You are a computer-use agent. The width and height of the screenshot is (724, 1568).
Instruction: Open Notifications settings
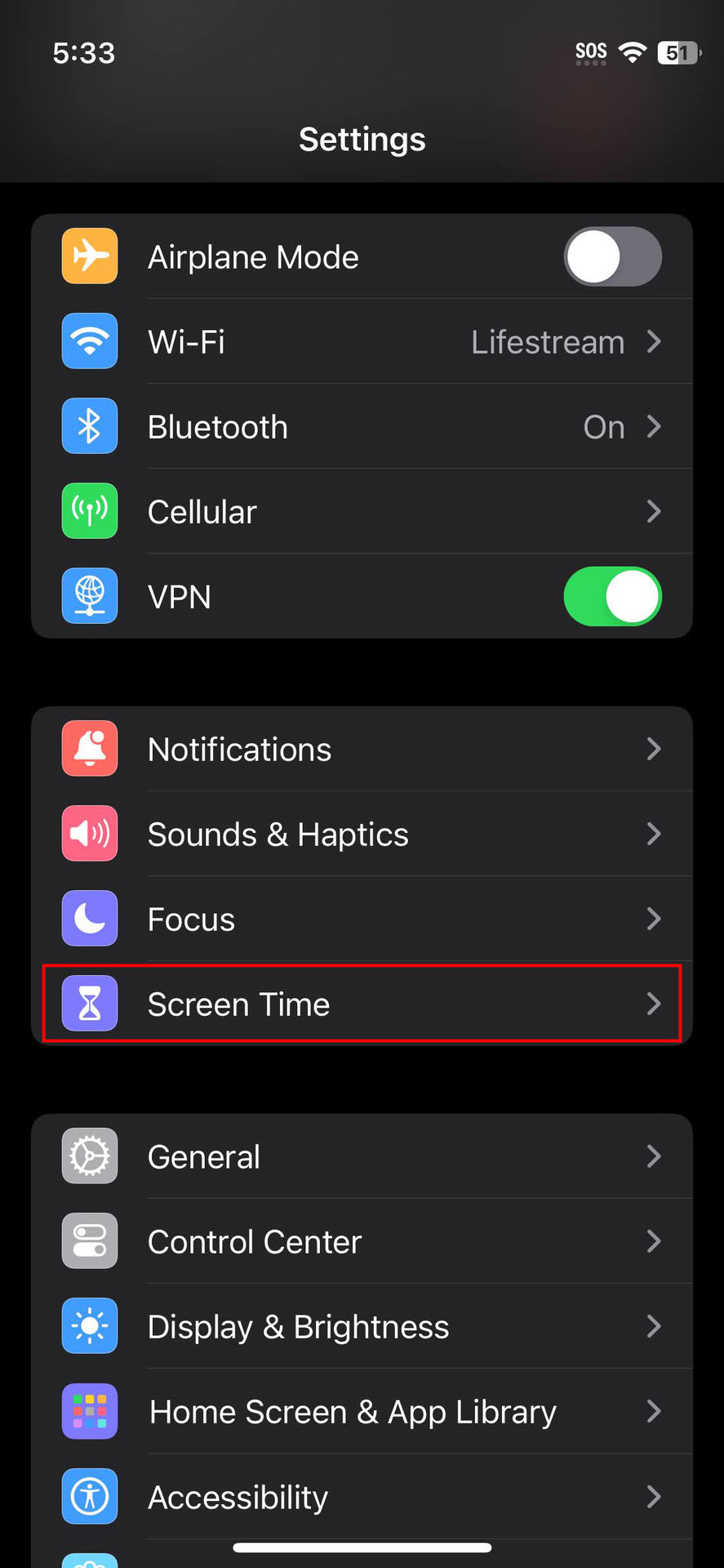362,749
